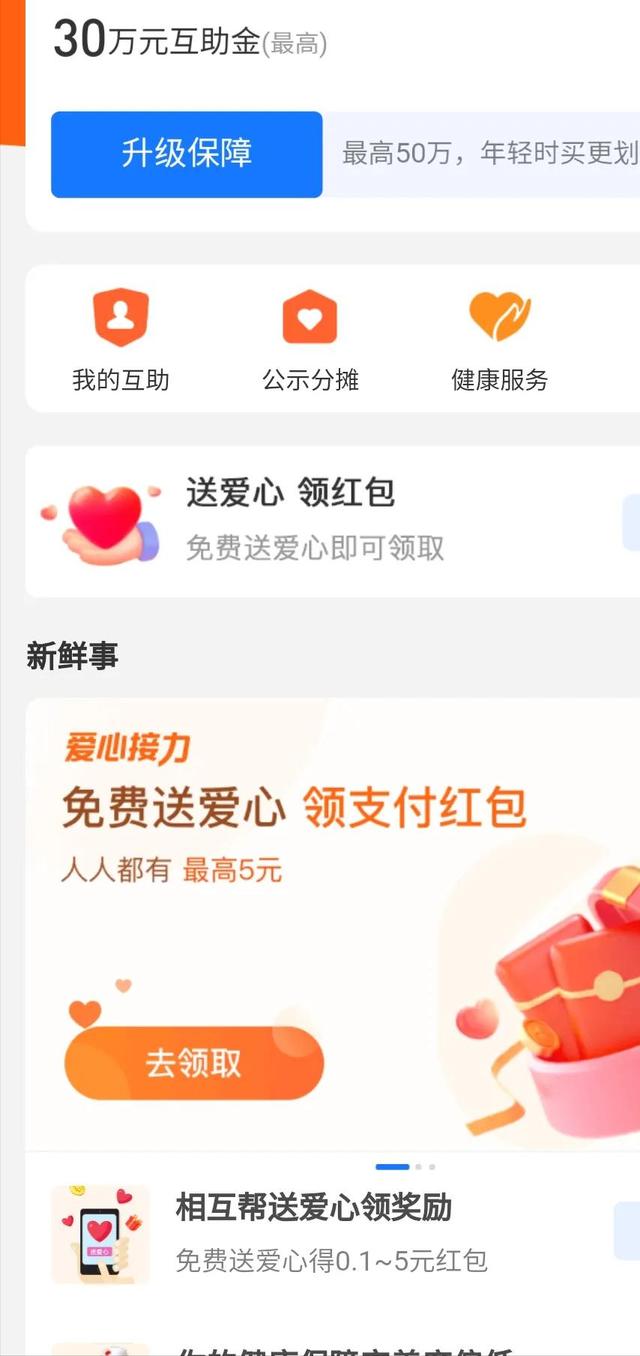Viewport: 640px width, 1356px height.
Task: Select the banner page indicator dots
Action: (405, 1166)
